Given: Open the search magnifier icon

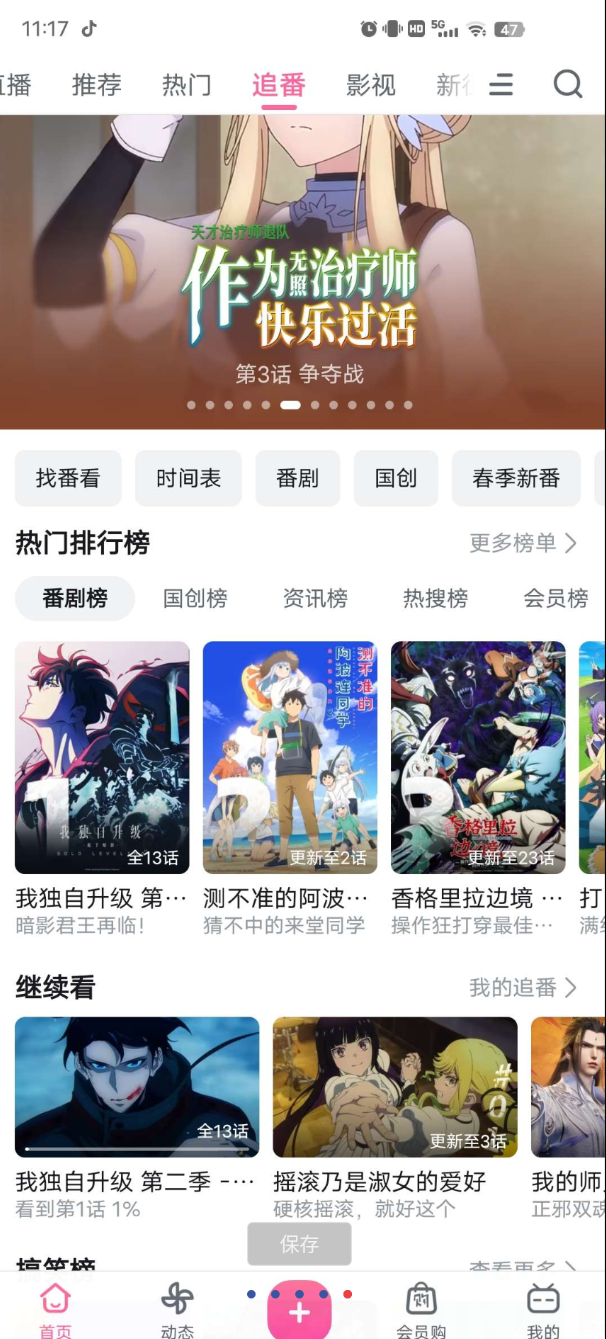Looking at the screenshot, I should [x=567, y=85].
